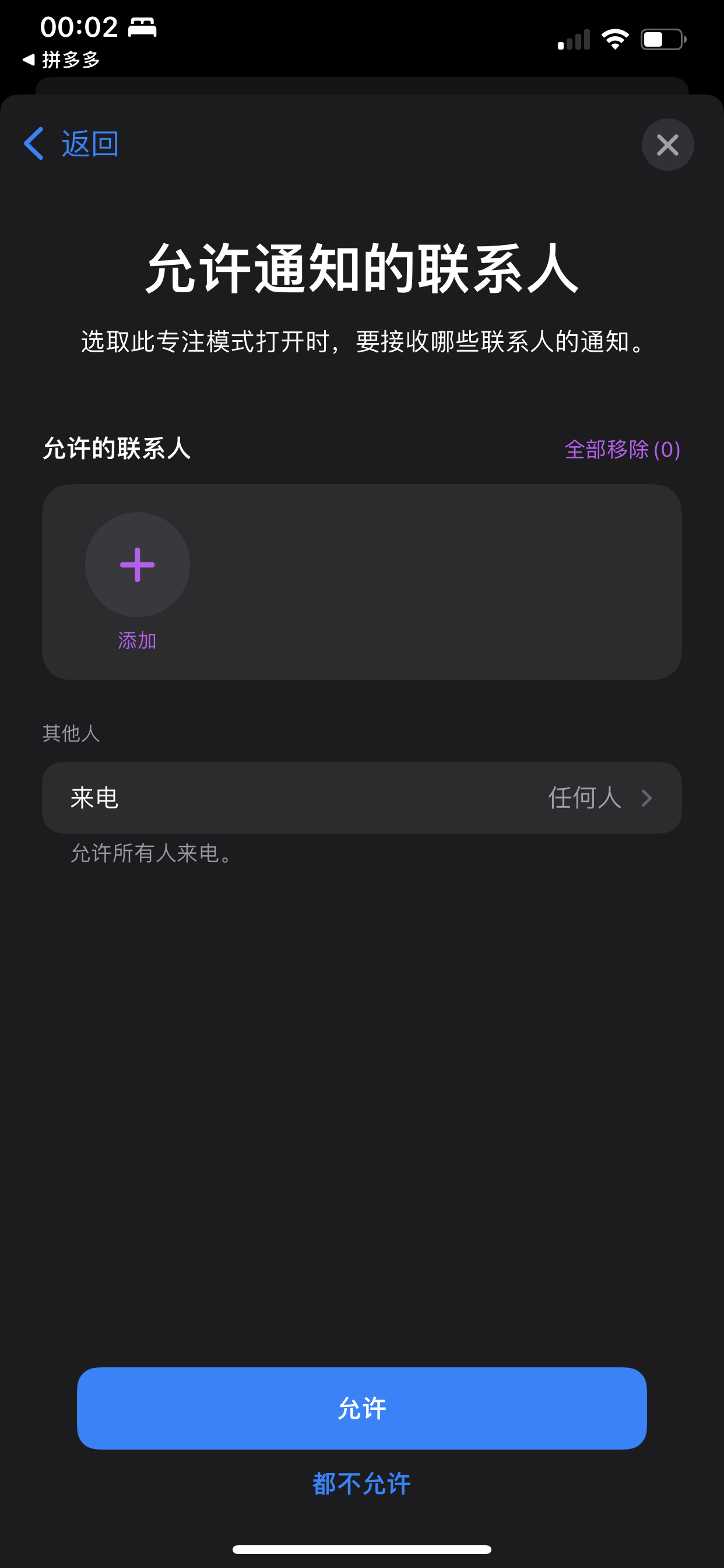Image resolution: width=724 pixels, height=1568 pixels.
Task: Open the 来电 calls setting row
Action: (361, 797)
